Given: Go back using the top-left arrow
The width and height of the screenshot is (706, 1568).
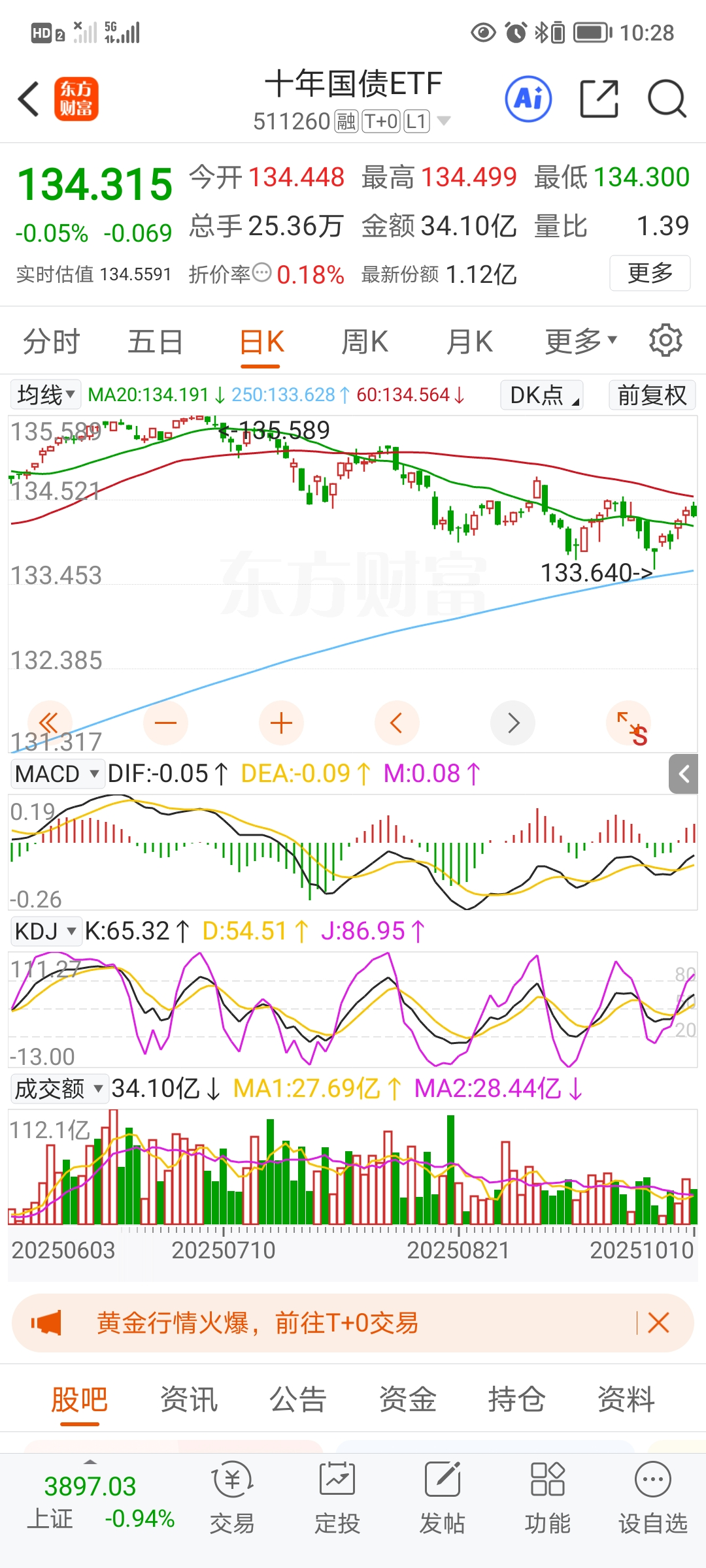Looking at the screenshot, I should pos(29,99).
